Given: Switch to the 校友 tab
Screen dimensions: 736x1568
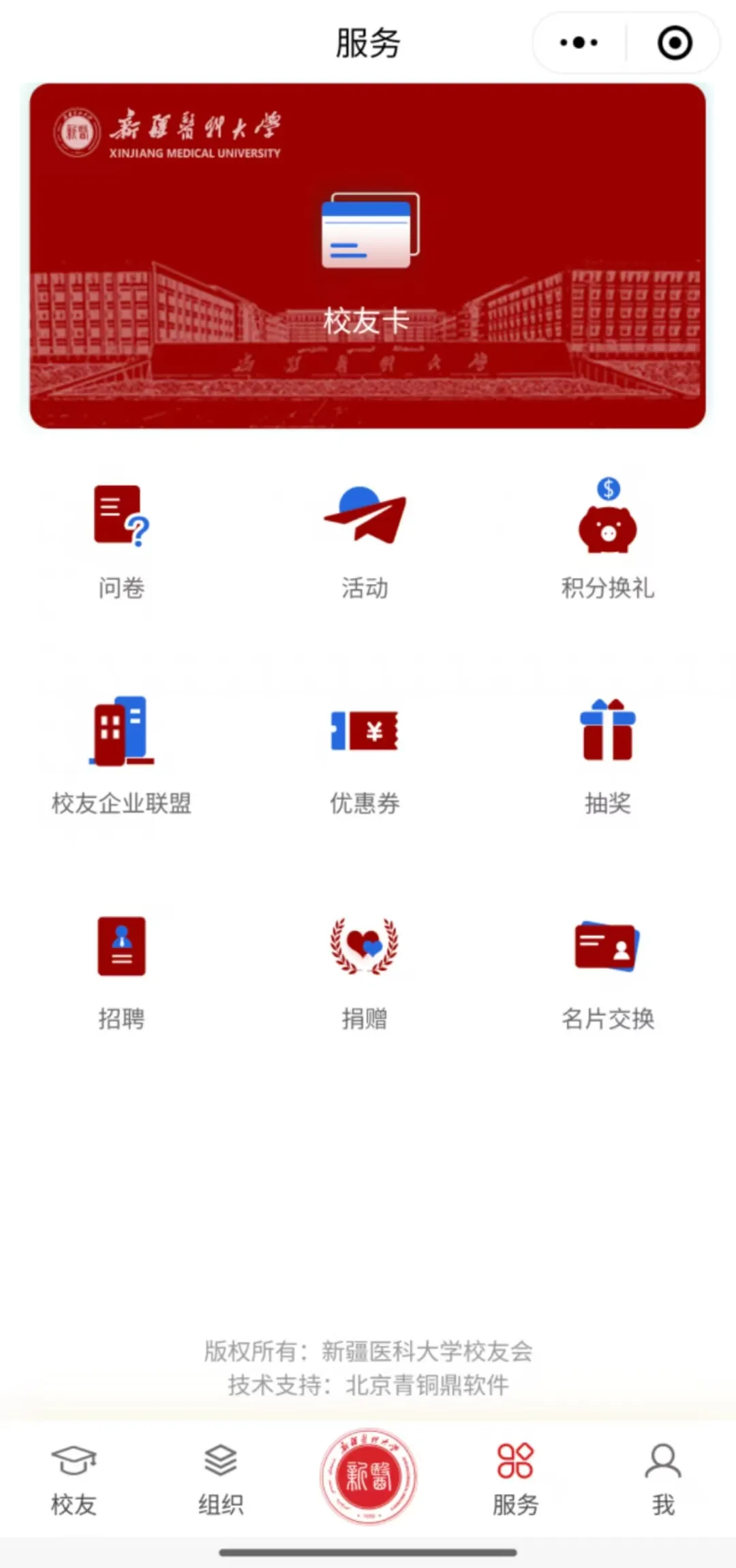Looking at the screenshot, I should tap(74, 1479).
